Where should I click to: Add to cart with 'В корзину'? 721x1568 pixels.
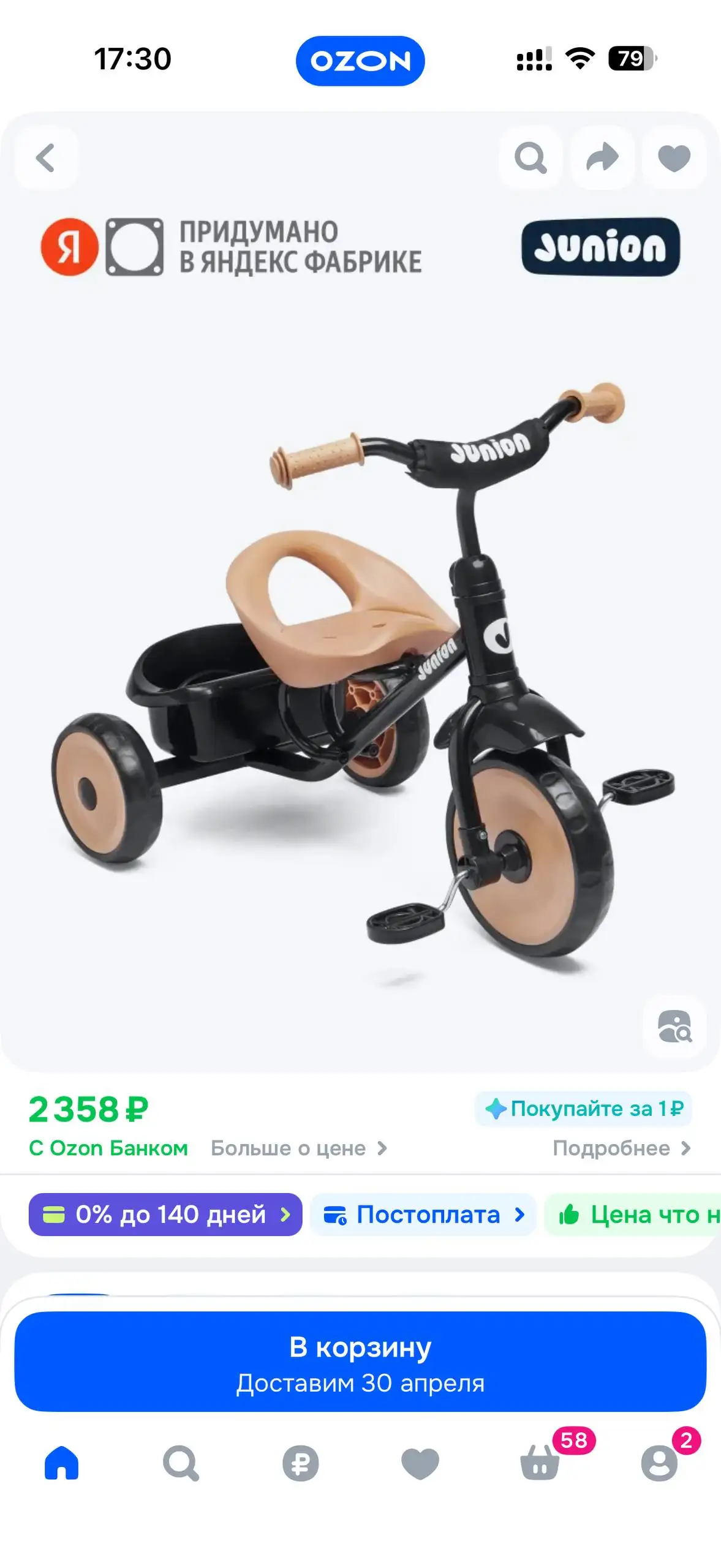point(360,1362)
